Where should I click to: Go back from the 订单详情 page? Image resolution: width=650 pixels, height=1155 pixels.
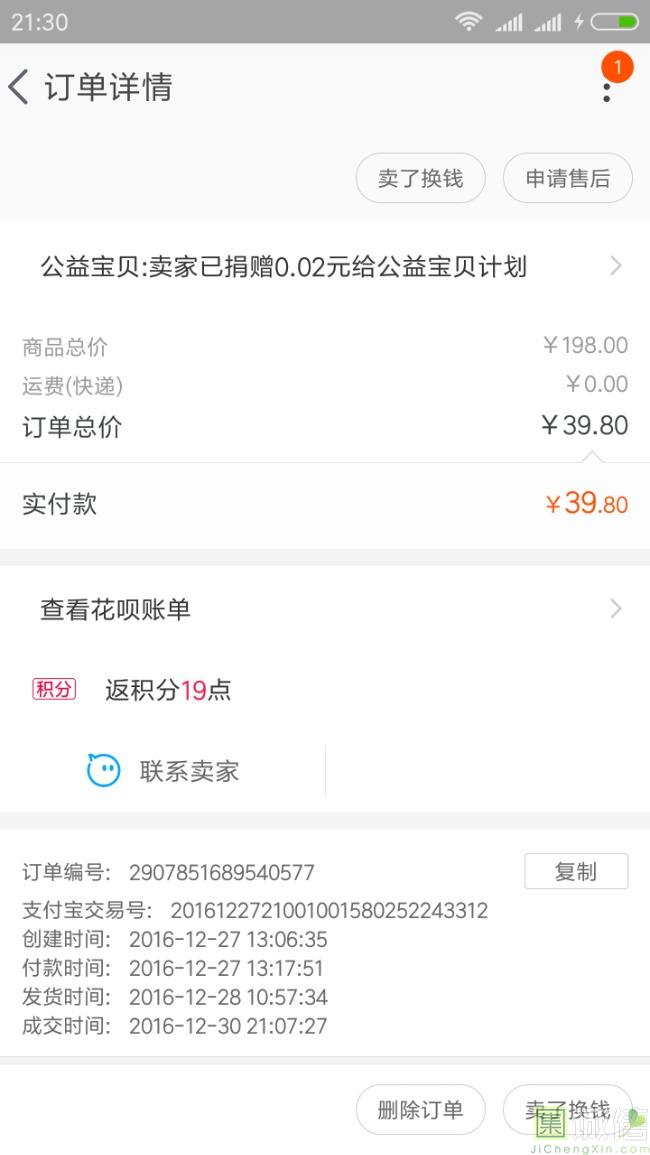pos(18,87)
